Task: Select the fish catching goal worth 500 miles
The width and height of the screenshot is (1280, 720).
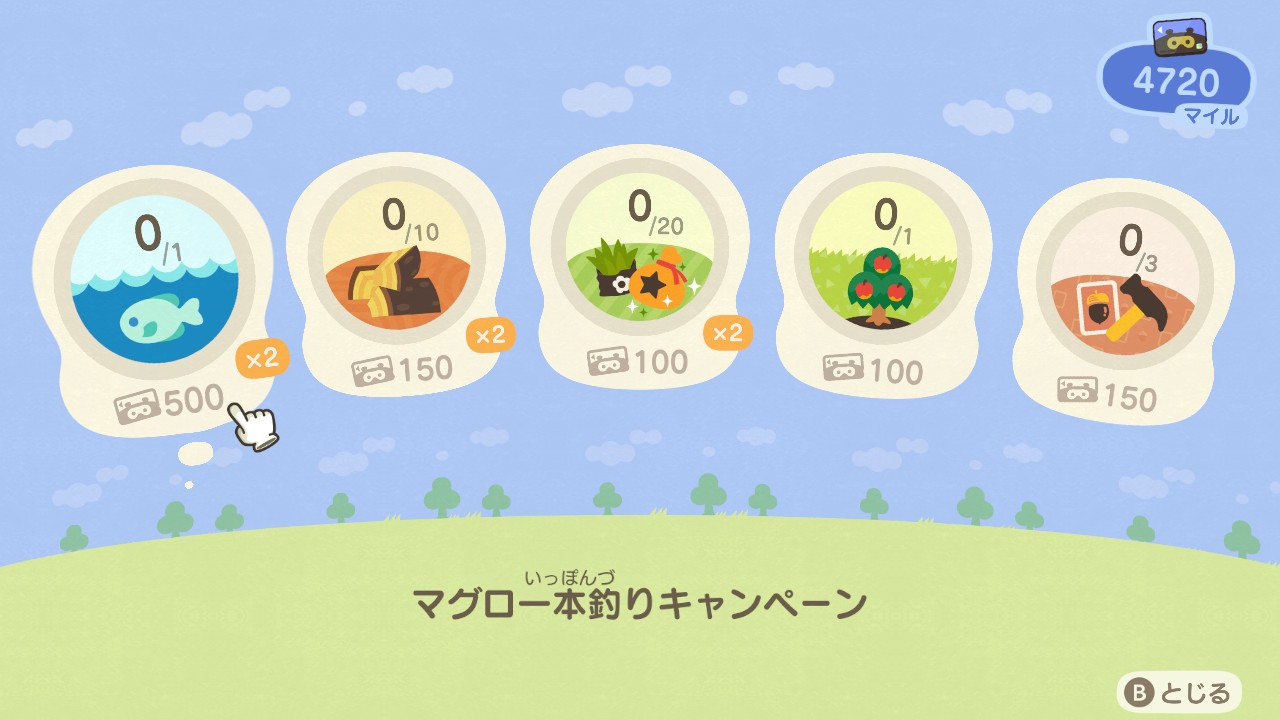Action: tap(154, 290)
